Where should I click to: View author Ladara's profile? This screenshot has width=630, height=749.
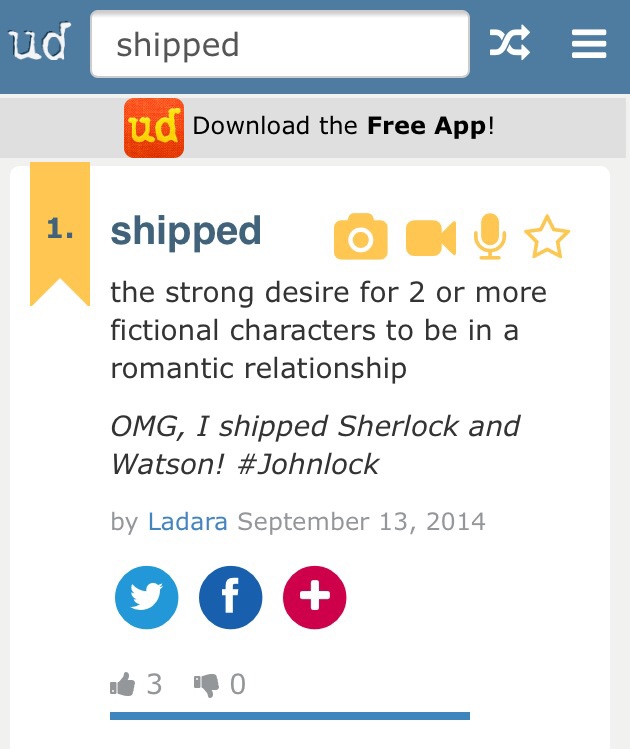188,521
